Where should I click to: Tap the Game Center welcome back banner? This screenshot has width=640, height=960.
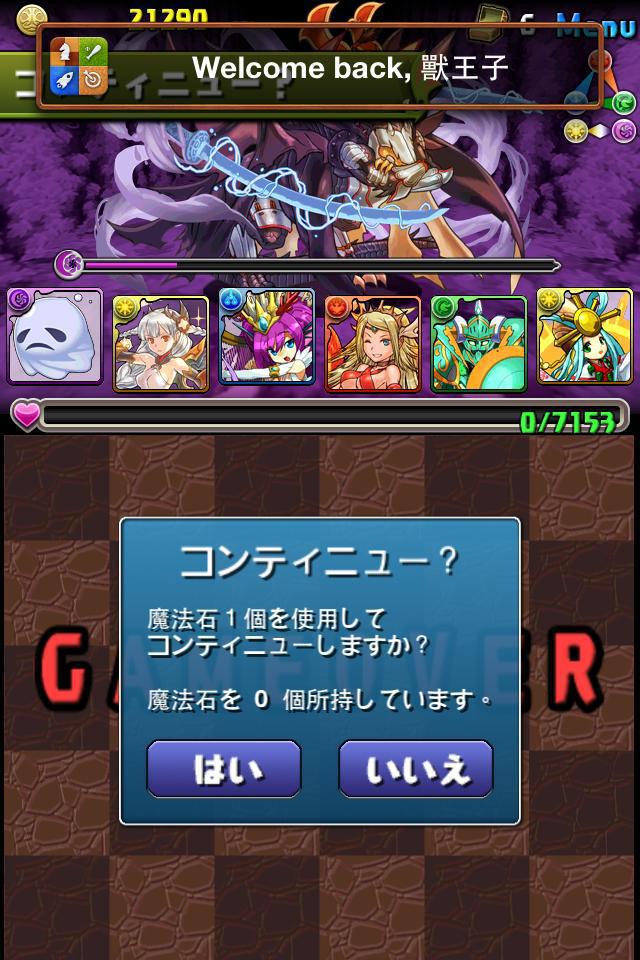coord(320,67)
